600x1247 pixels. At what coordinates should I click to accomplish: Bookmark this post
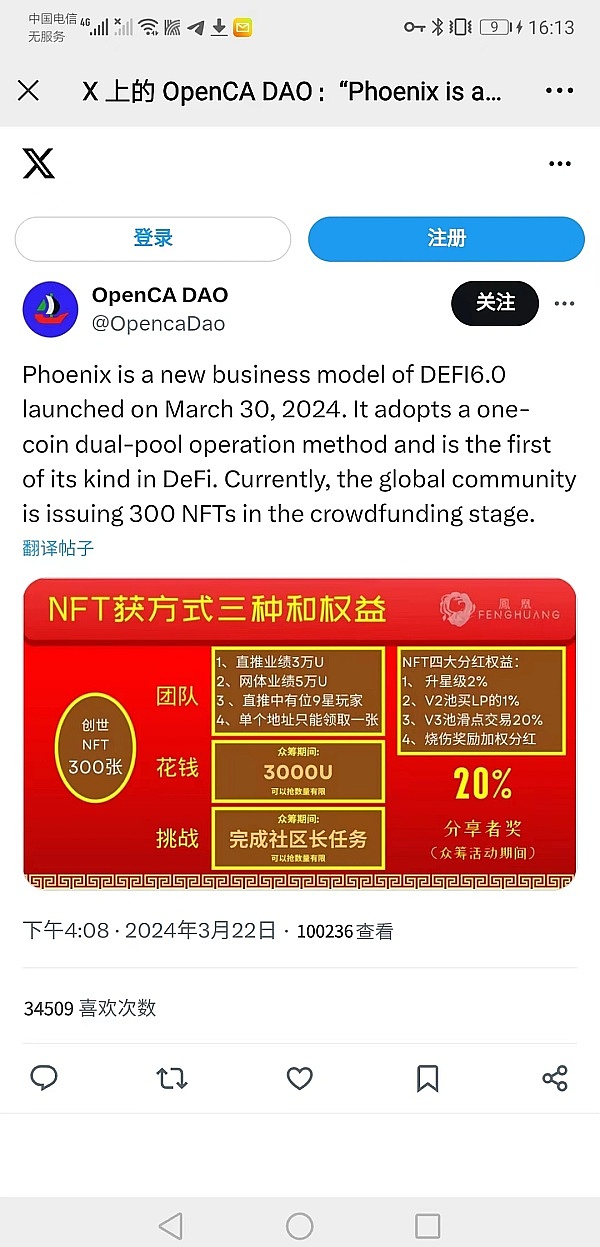point(427,1078)
